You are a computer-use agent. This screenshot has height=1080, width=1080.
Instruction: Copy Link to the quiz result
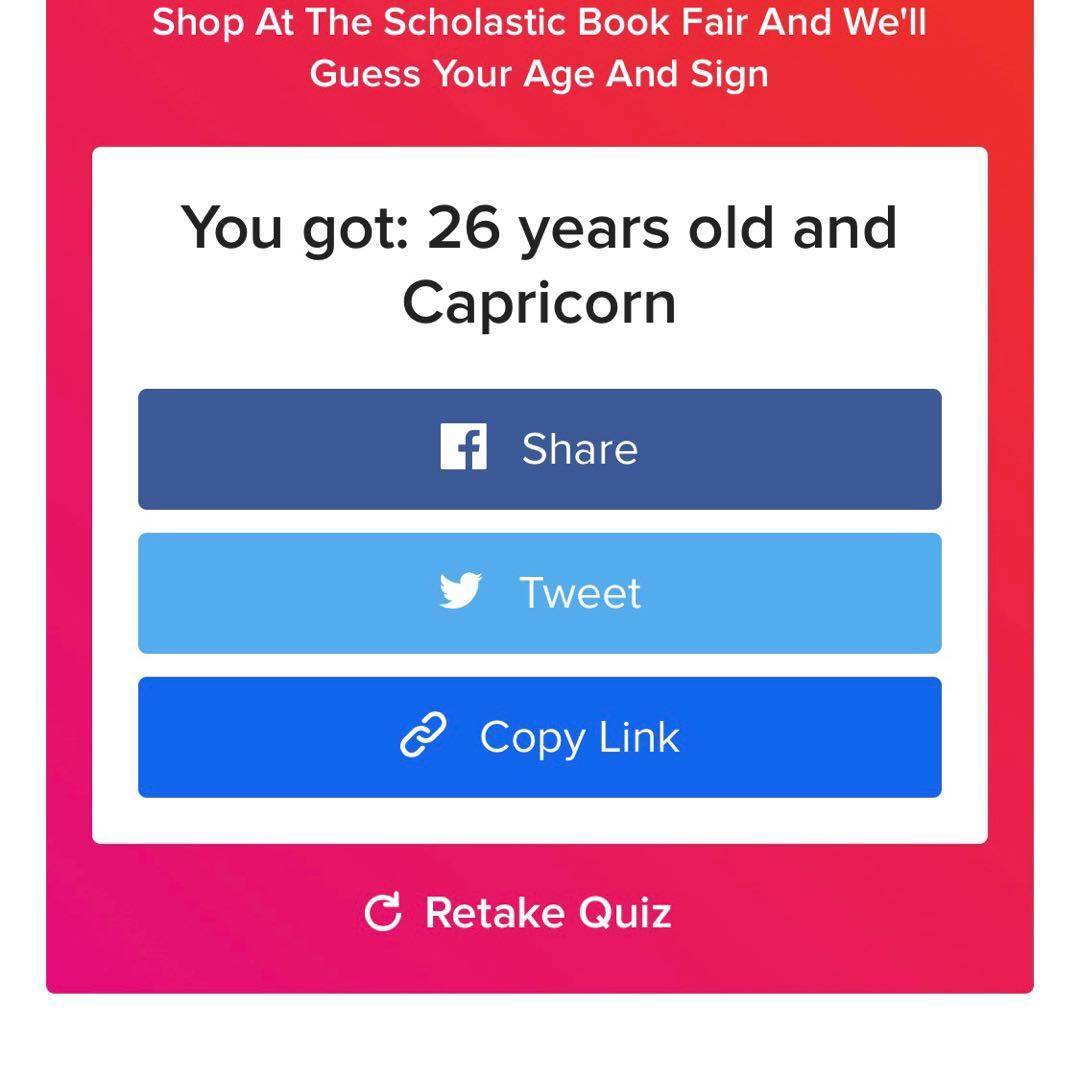(x=539, y=737)
